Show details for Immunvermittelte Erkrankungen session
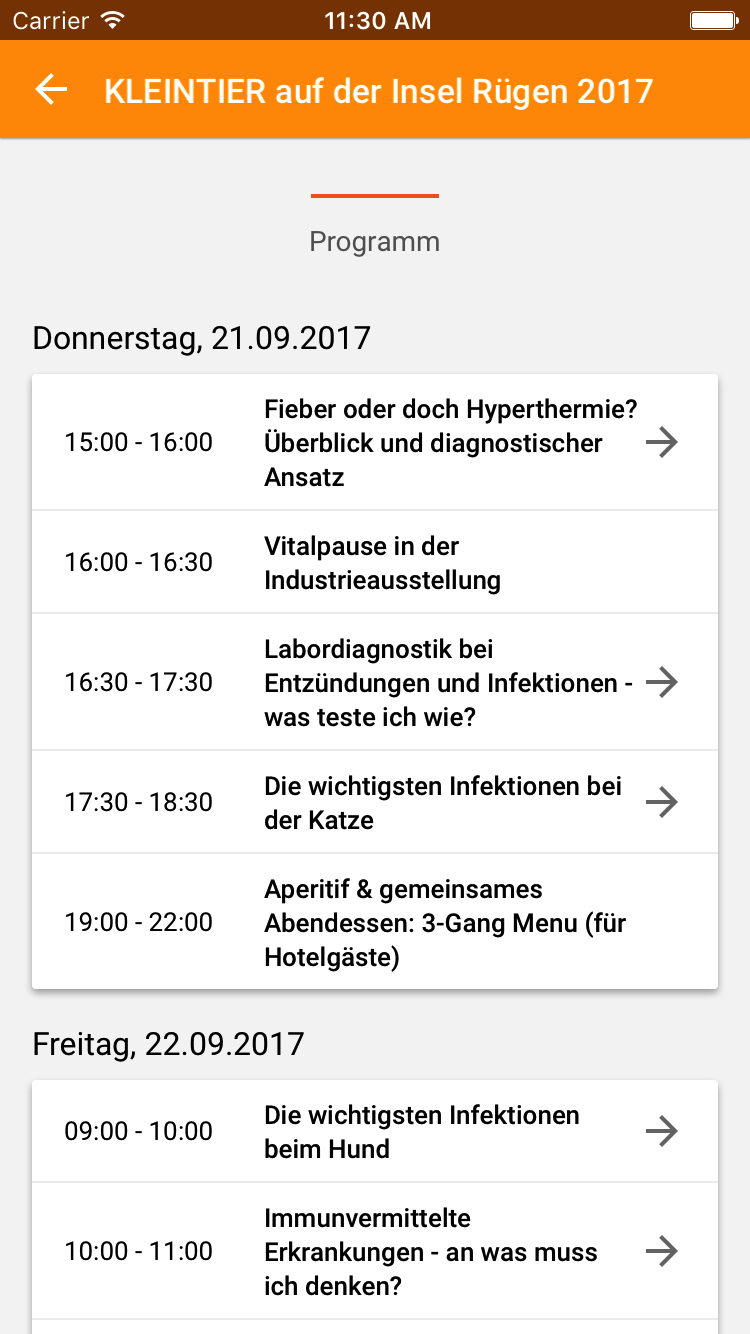Screen dimensions: 750x1334 pyautogui.click(x=375, y=1251)
